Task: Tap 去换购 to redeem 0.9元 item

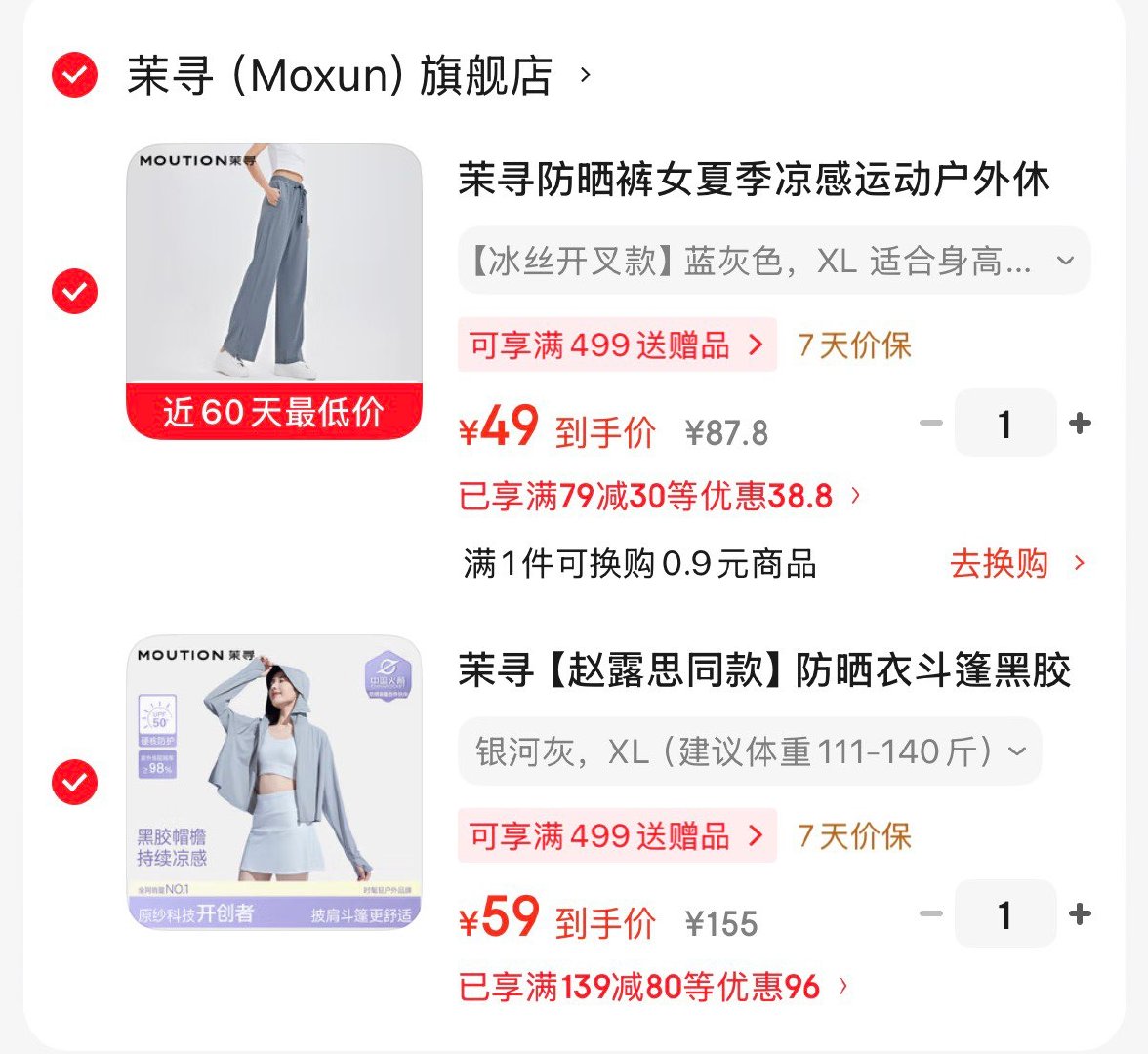Action: pos(1017,564)
